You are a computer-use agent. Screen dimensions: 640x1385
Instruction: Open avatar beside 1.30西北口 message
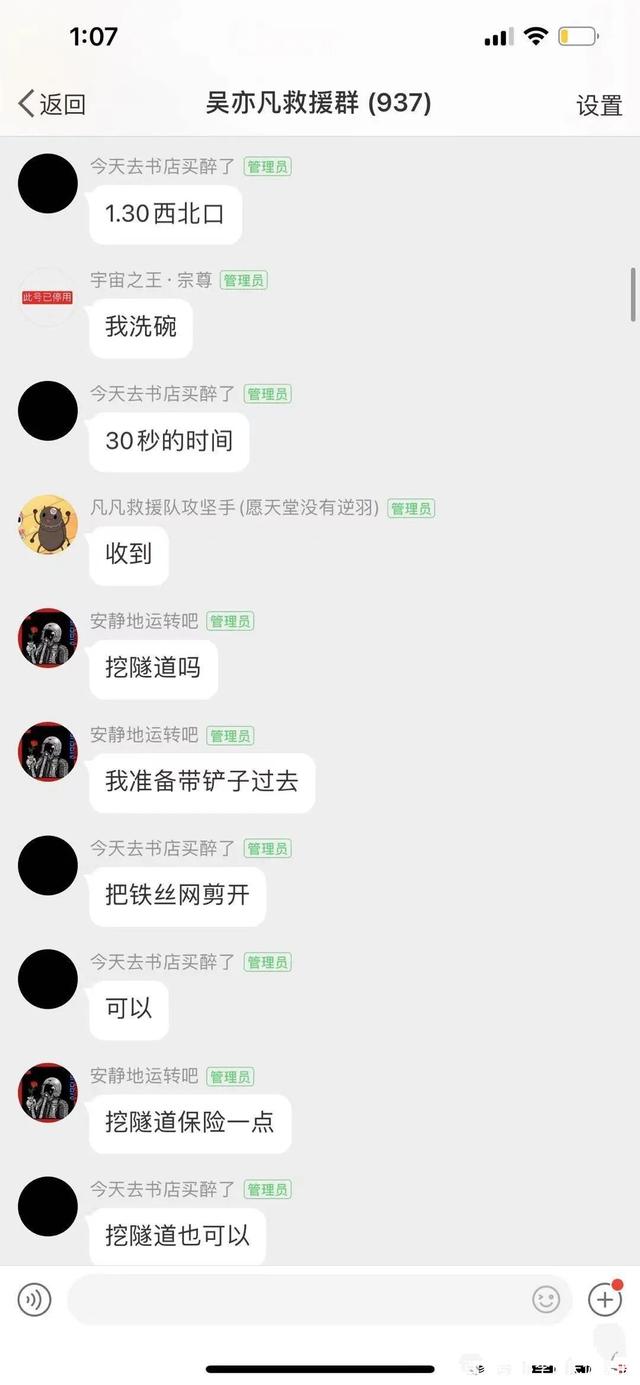[x=48, y=183]
